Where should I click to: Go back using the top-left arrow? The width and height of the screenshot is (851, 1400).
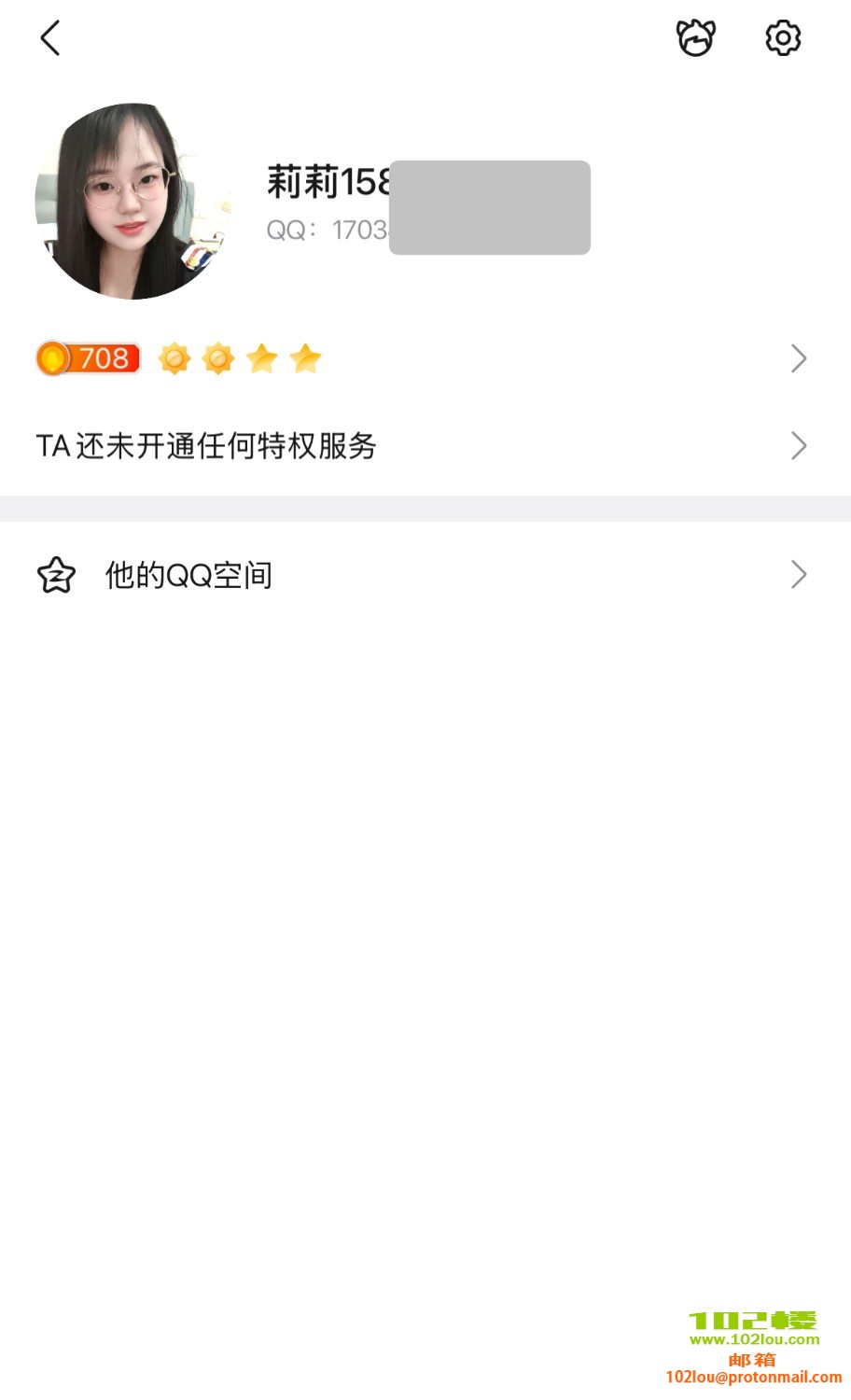pos(50,38)
